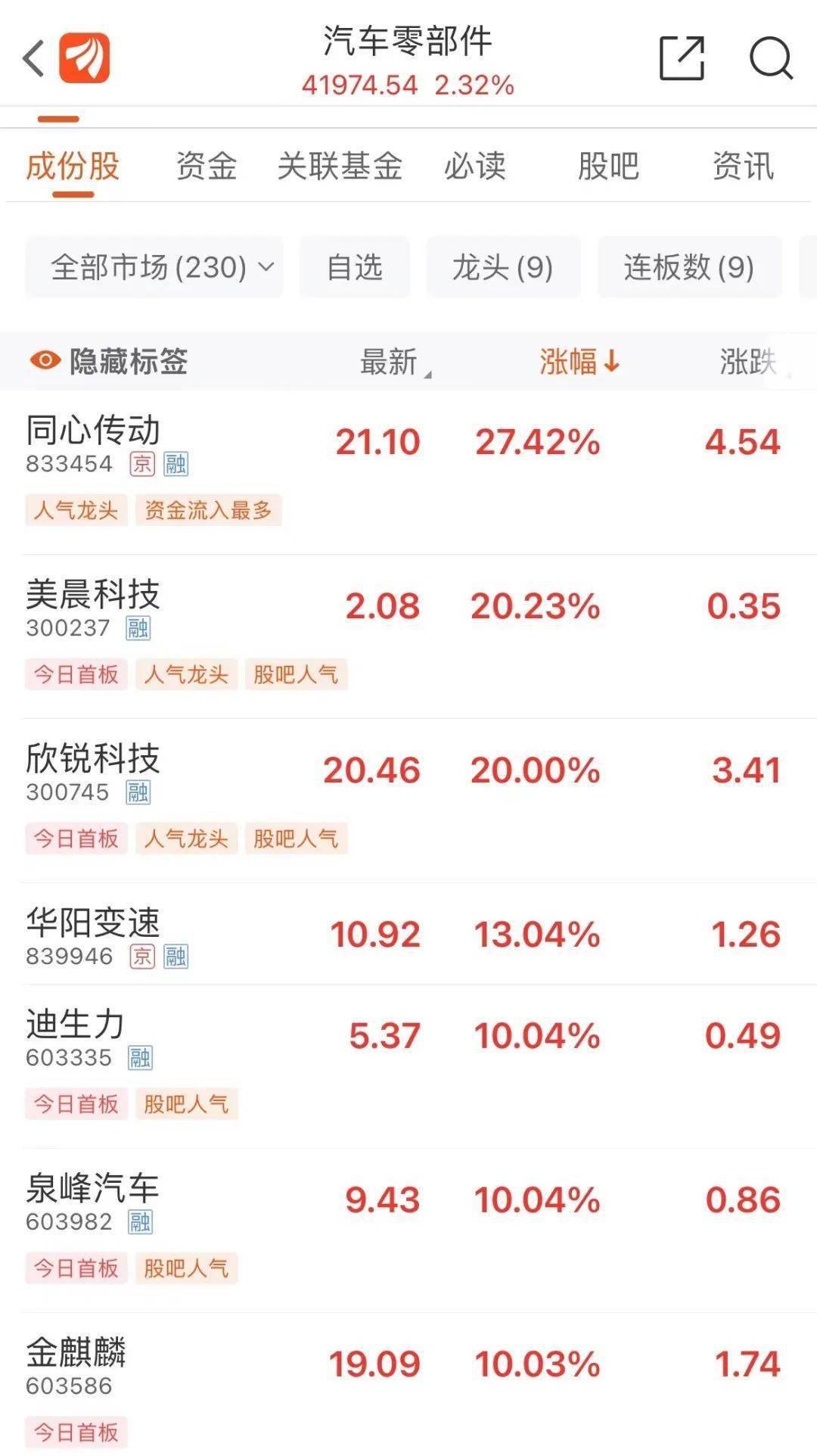817x1456 pixels.
Task: Select the 连板数 (9) filter chip
Action: tap(689, 267)
